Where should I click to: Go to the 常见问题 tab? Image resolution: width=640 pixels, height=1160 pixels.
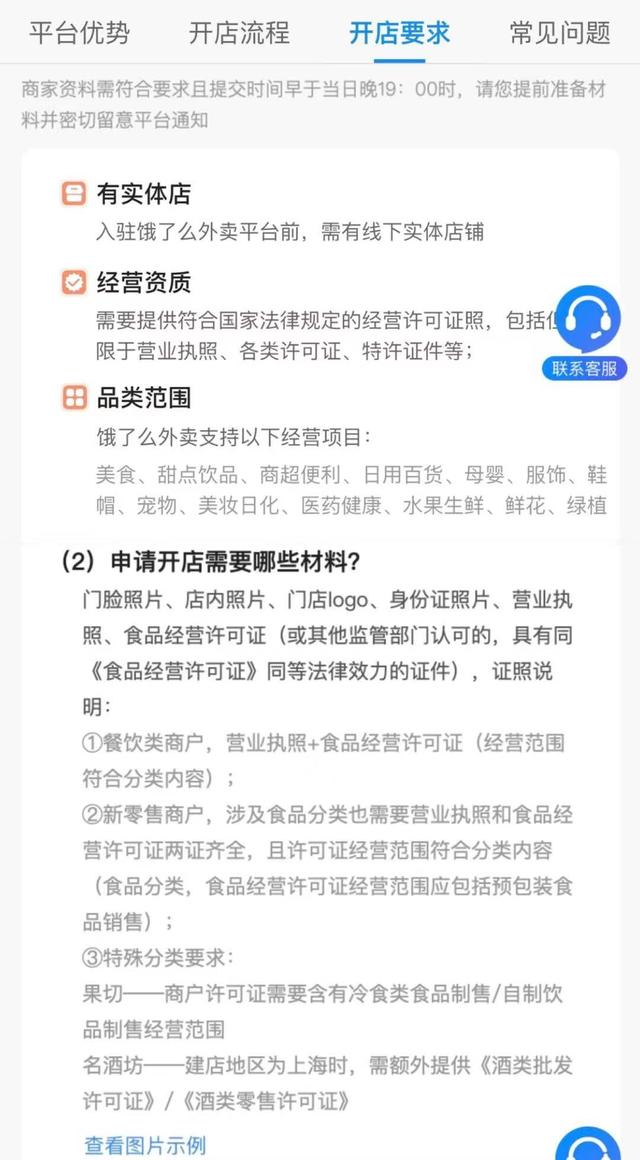559,32
